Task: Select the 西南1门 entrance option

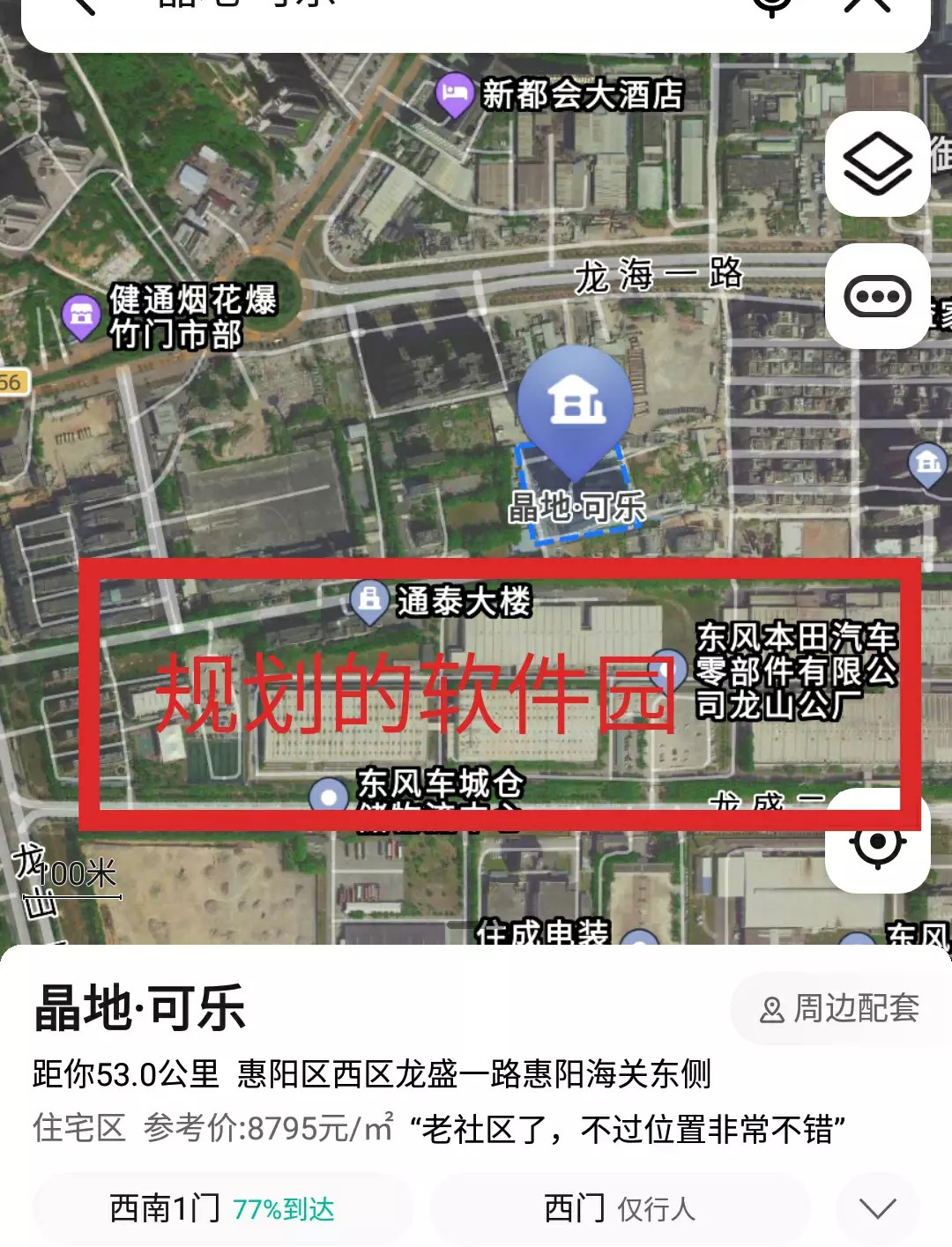Action: pyautogui.click(x=222, y=1208)
